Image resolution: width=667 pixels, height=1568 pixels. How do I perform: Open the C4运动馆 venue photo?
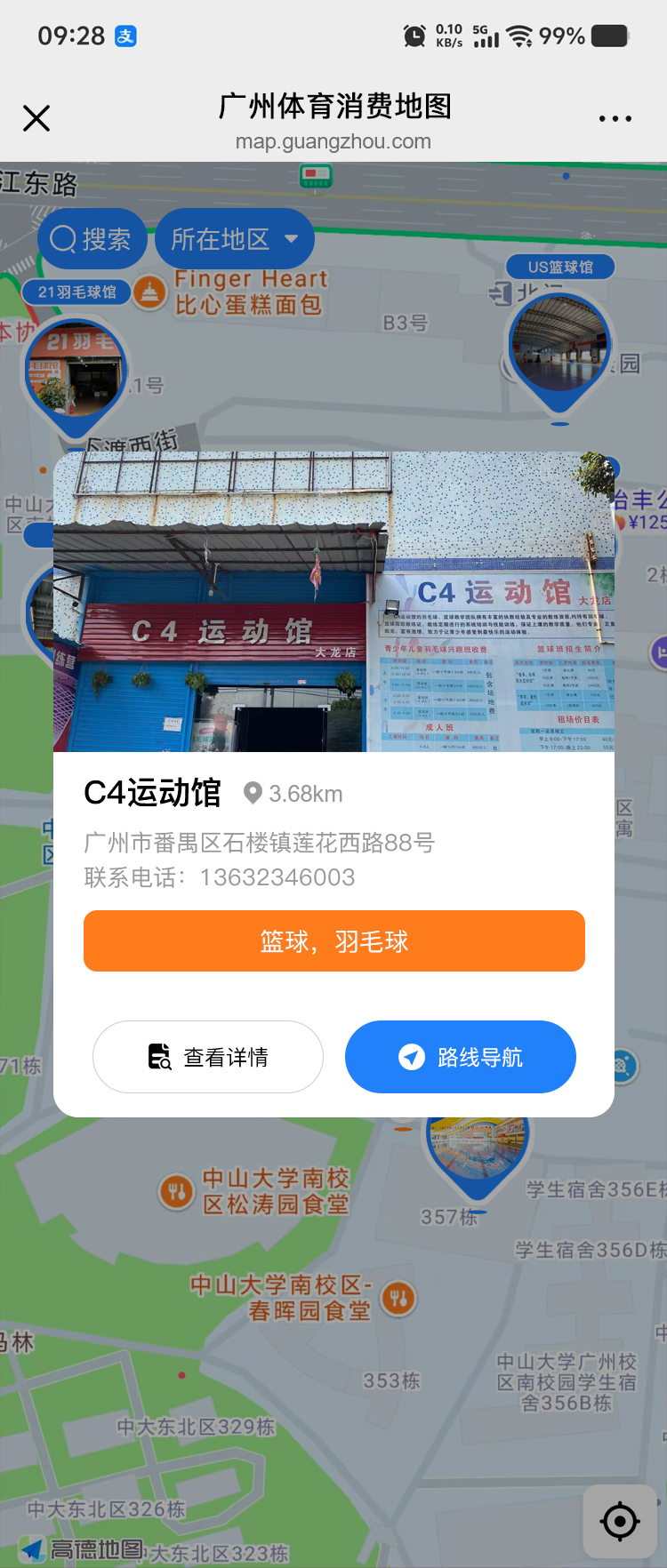tap(333, 602)
